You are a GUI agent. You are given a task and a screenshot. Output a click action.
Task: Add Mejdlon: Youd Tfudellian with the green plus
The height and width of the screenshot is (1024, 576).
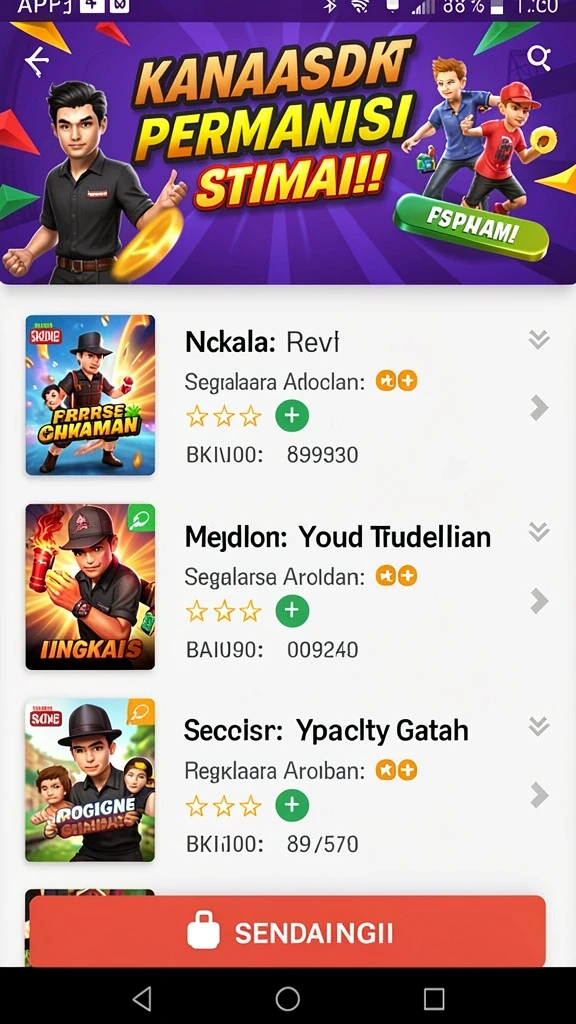point(292,611)
